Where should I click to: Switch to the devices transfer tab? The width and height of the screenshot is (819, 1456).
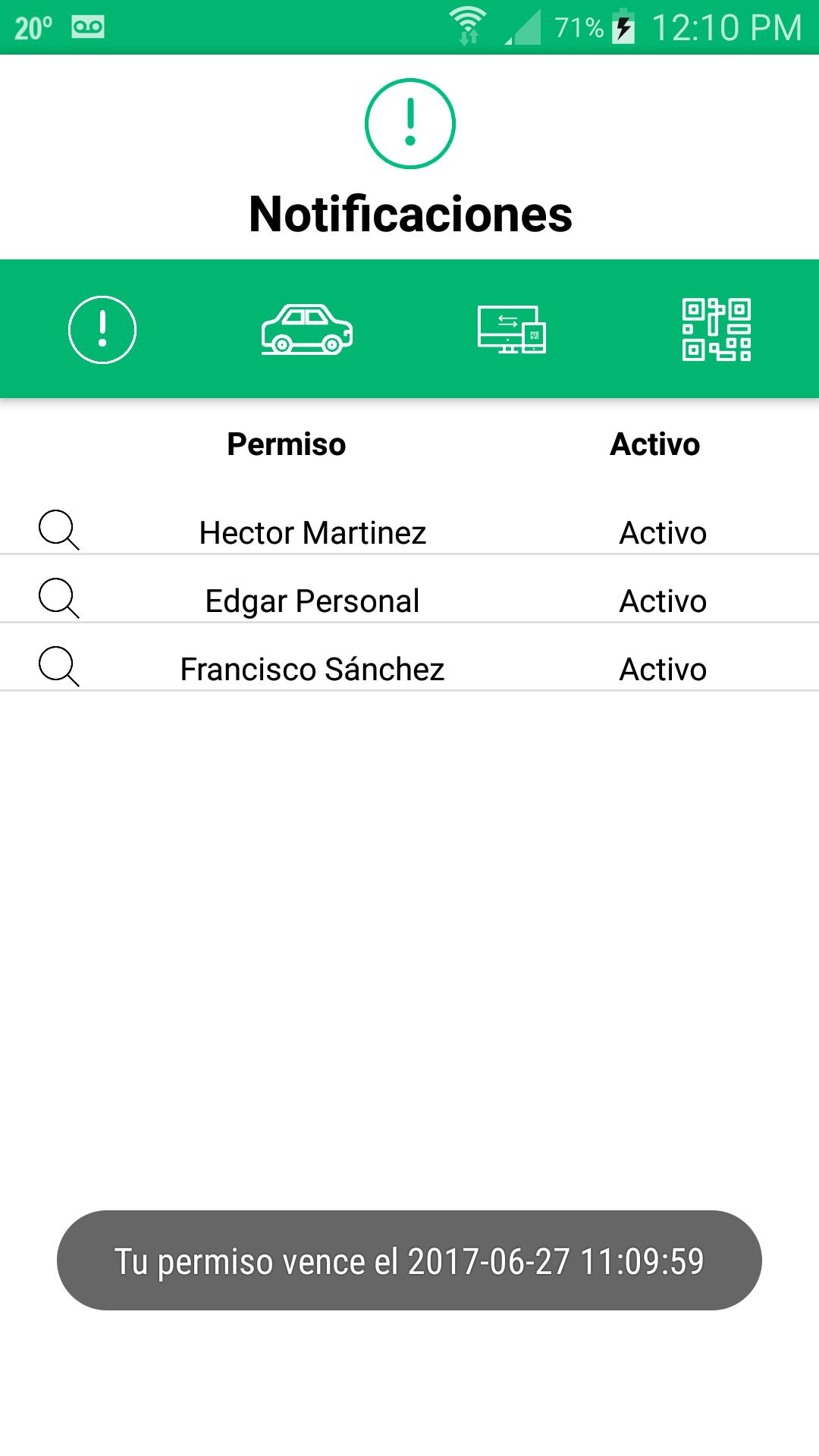click(512, 330)
